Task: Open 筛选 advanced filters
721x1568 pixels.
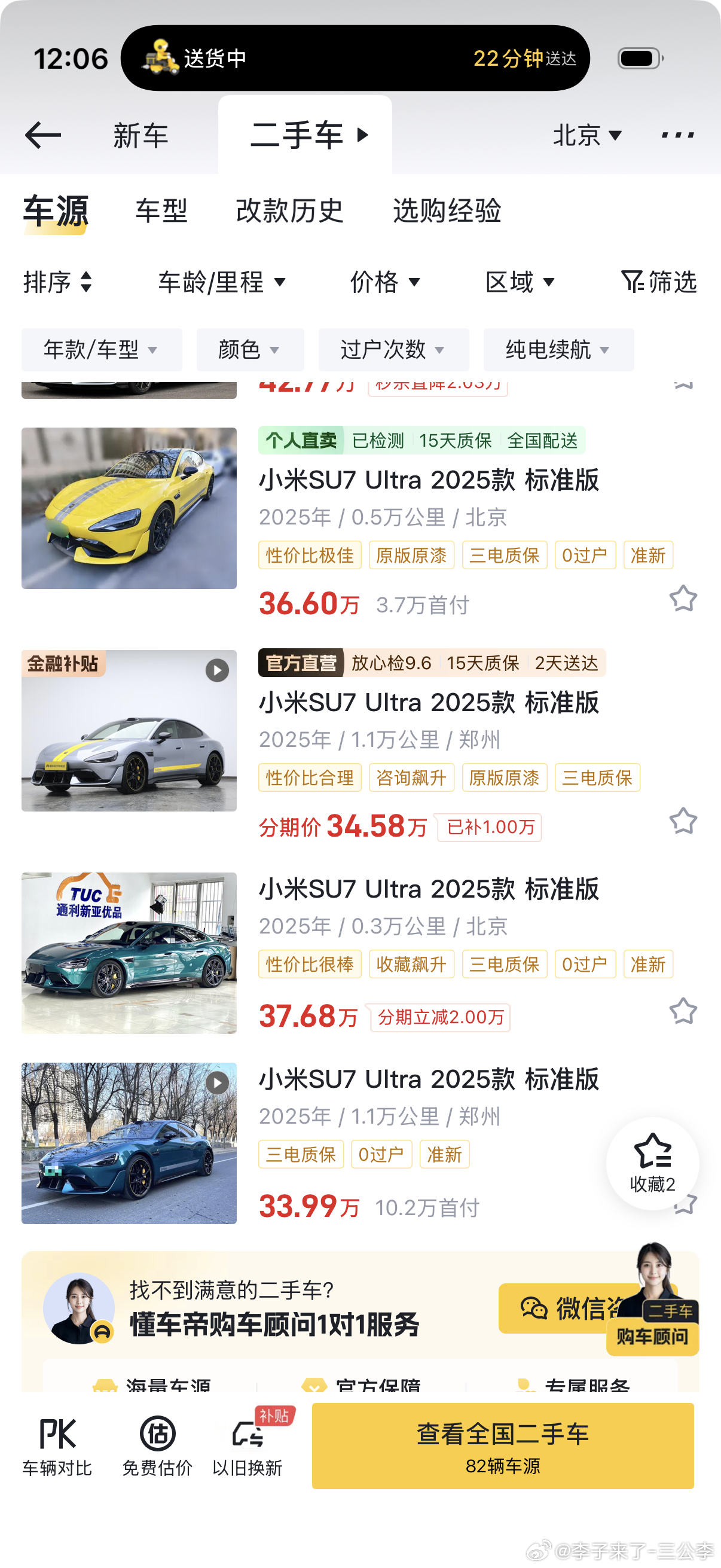Action: [659, 282]
